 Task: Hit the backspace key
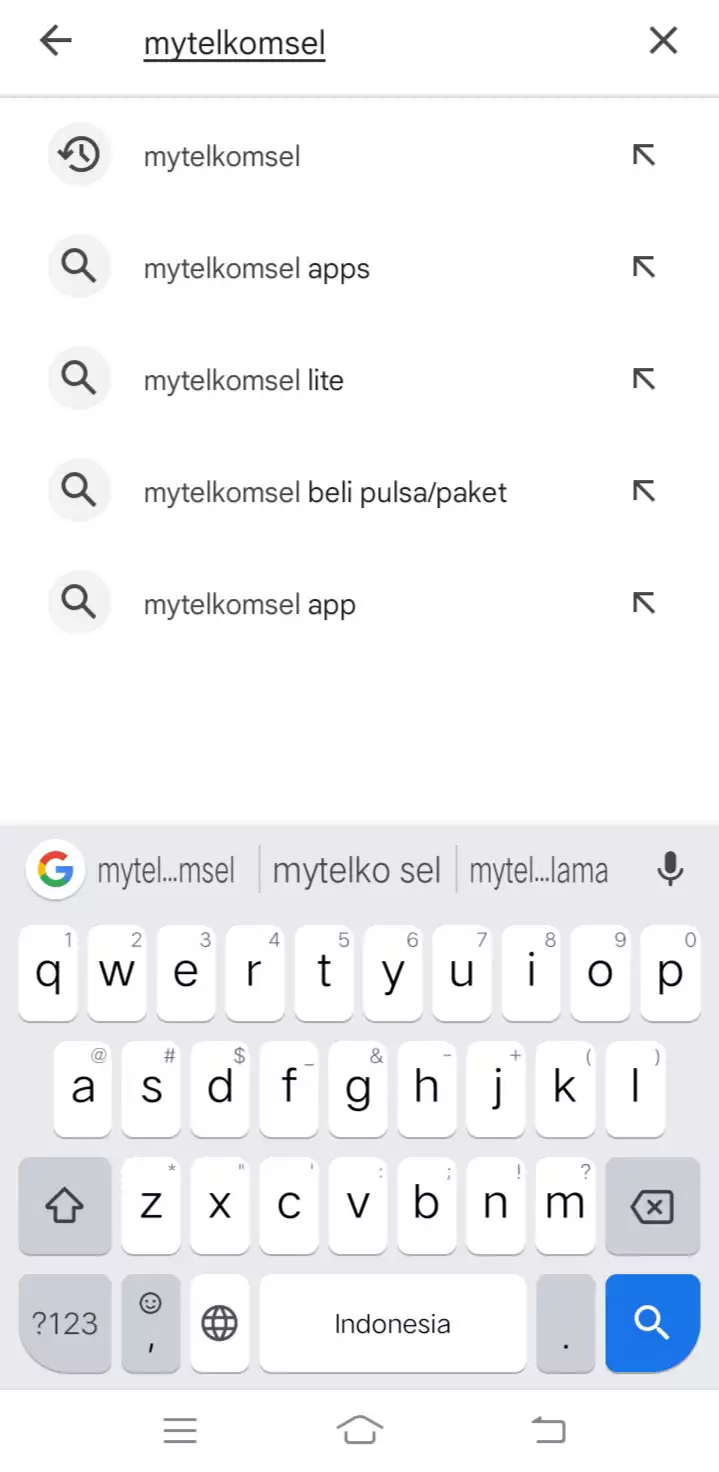(652, 1207)
